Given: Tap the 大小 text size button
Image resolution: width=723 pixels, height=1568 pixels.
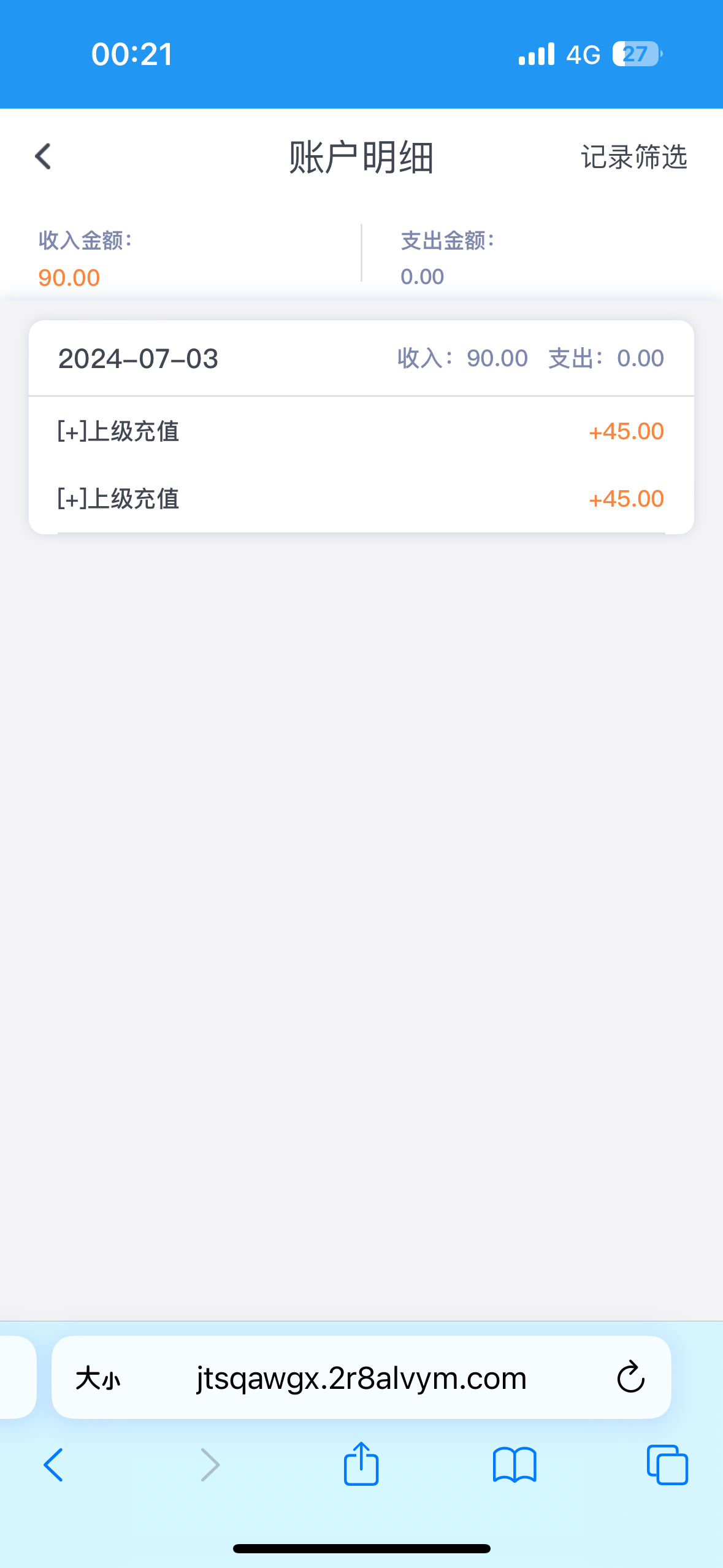Looking at the screenshot, I should pos(98,1378).
